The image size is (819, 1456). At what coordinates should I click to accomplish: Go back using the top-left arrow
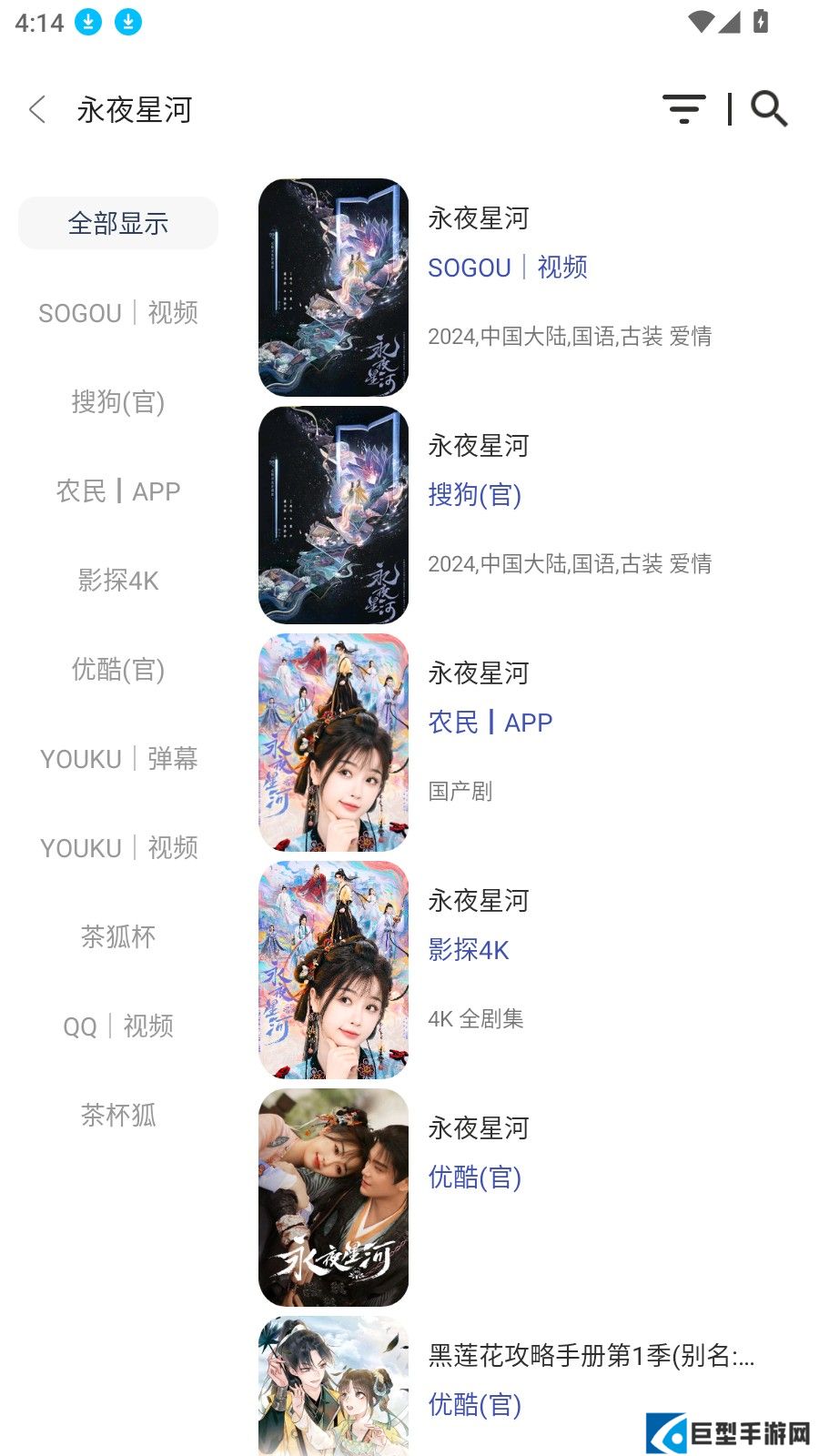tap(37, 110)
